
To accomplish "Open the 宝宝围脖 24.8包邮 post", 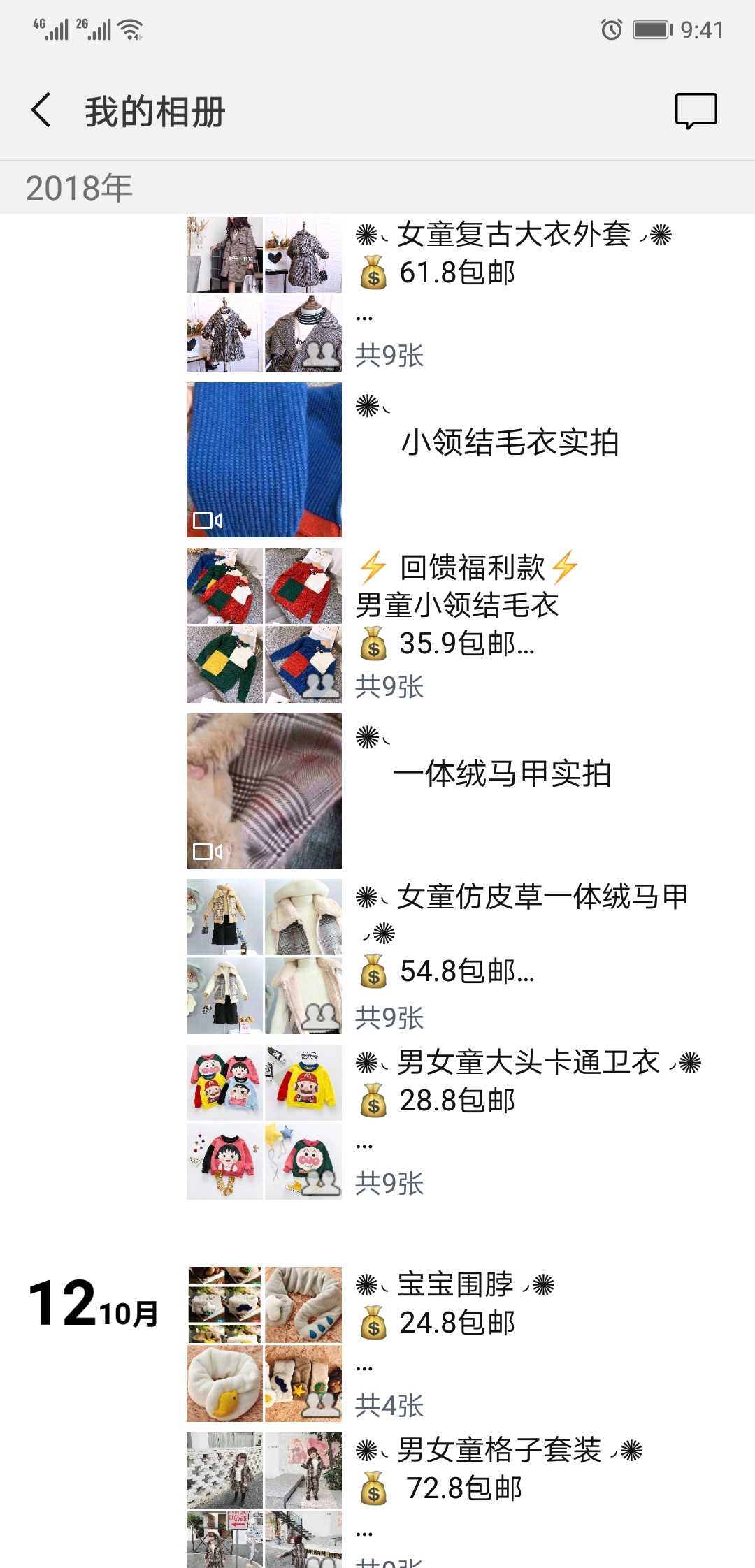I will 447,1344.
